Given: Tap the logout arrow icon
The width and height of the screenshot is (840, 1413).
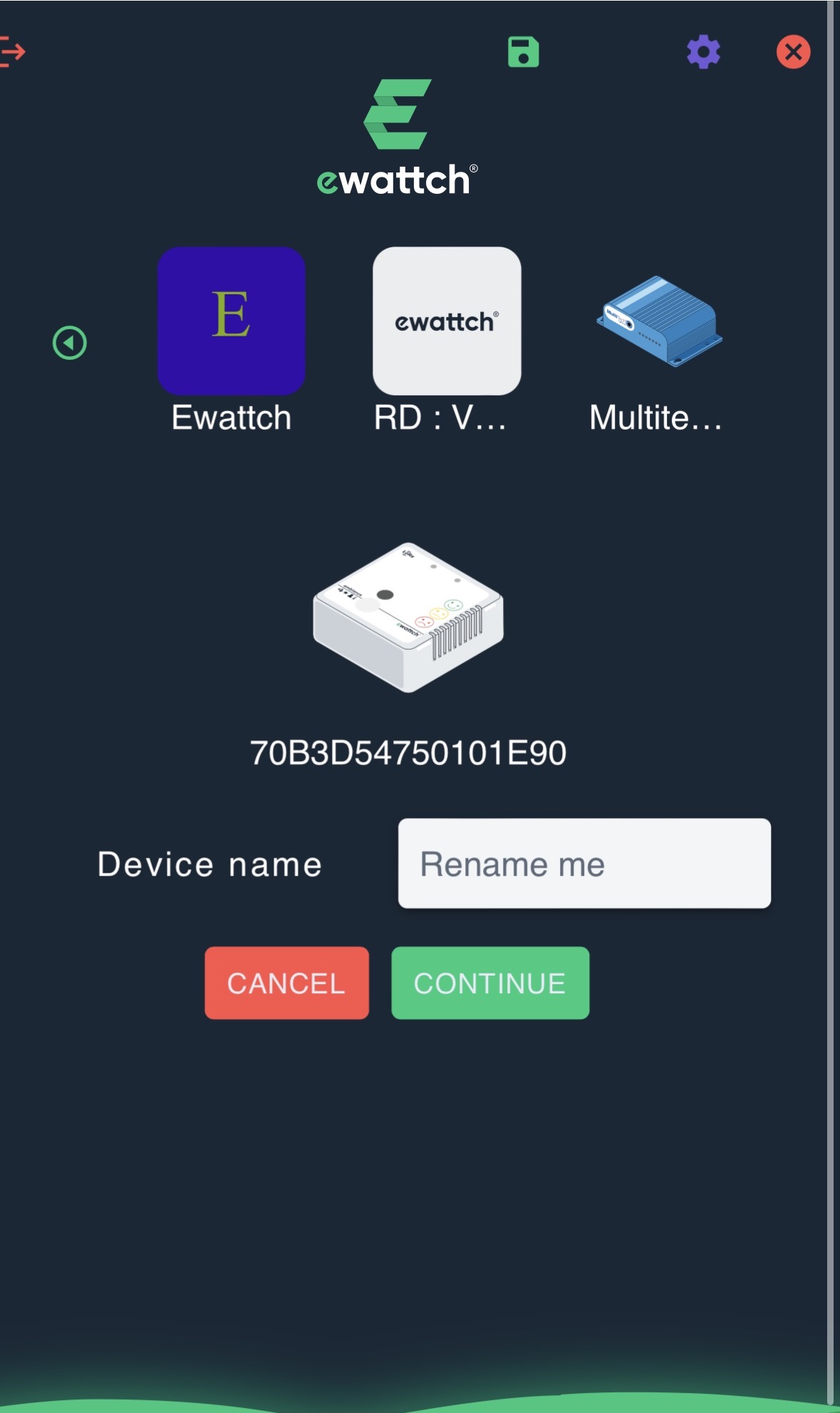Looking at the screenshot, I should pos(13,52).
